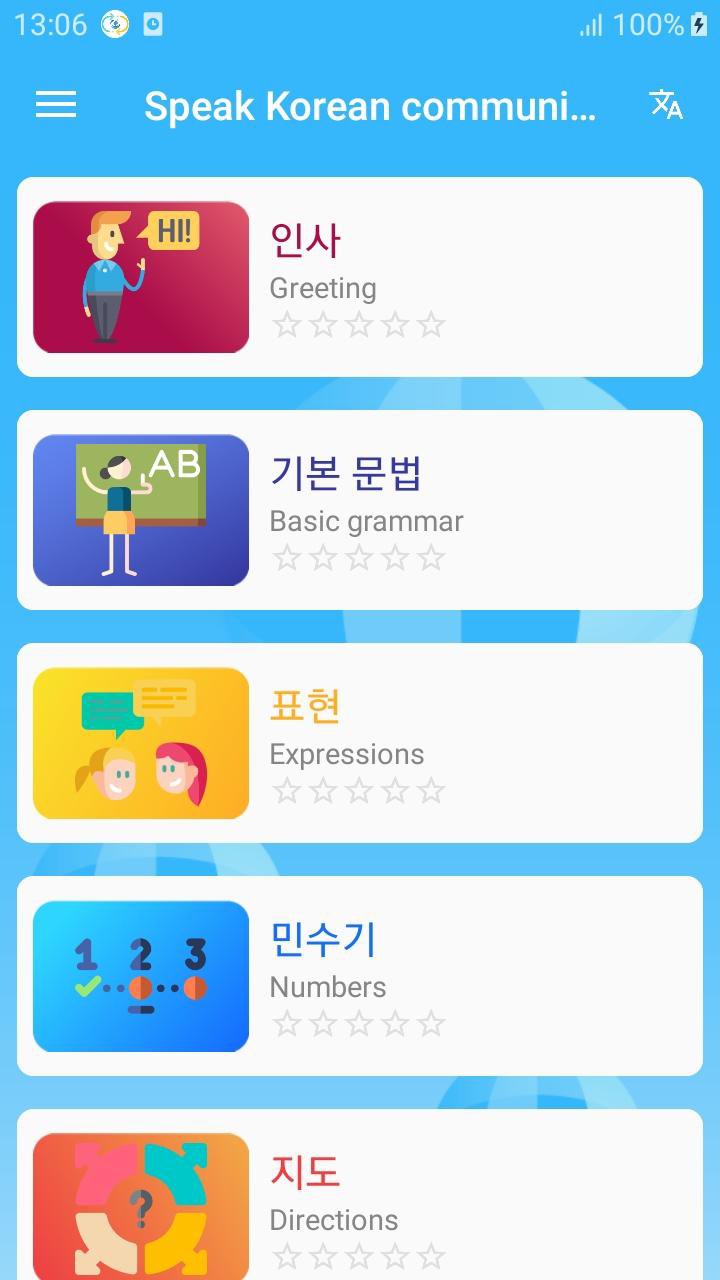Open the Directions lesson card

point(360,1194)
